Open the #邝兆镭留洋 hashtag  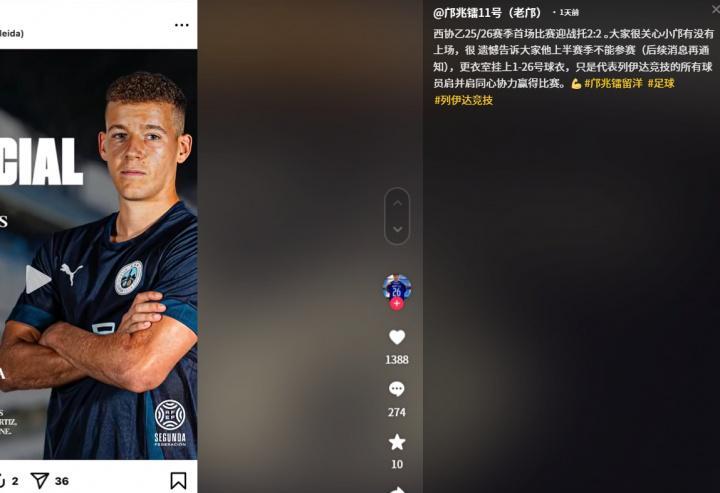[x=612, y=83]
